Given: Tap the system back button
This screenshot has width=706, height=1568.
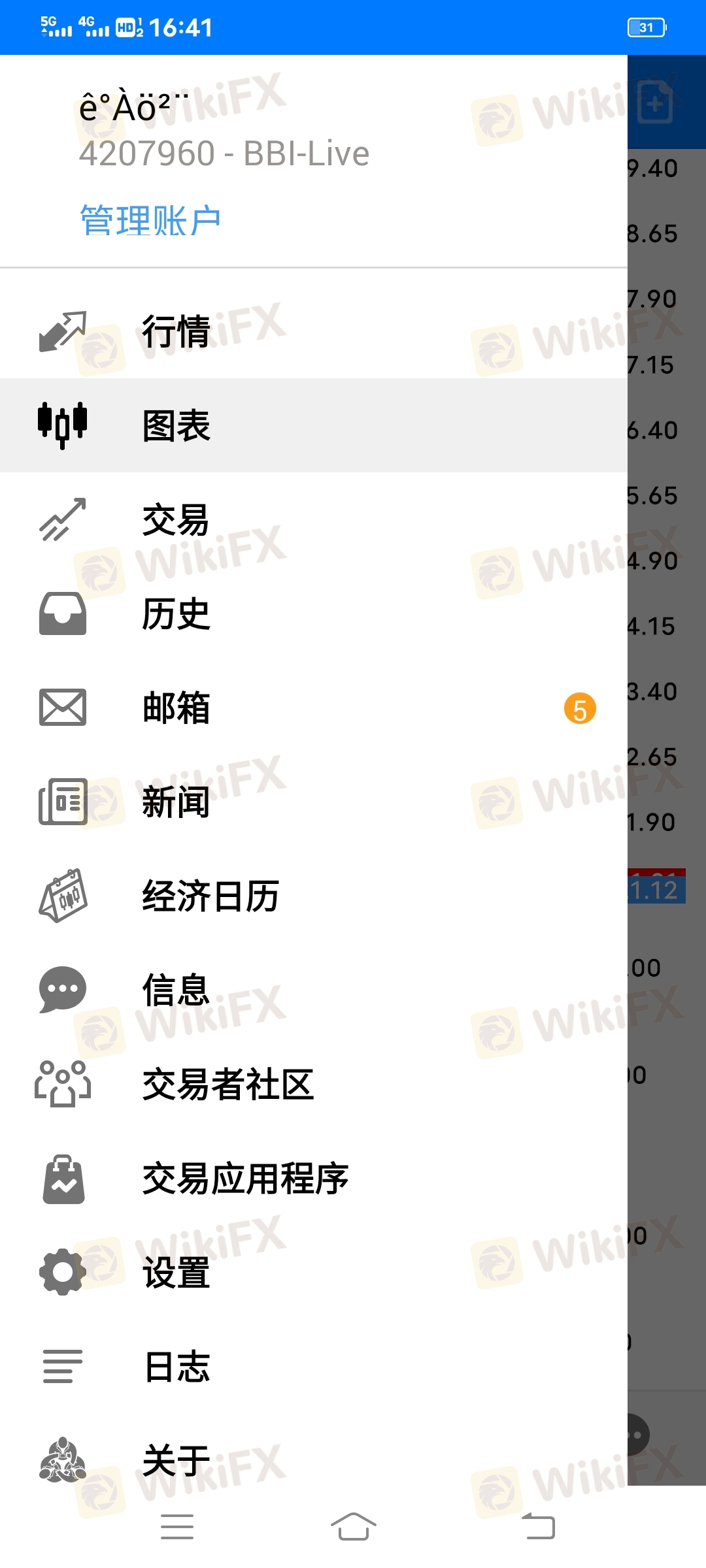Looking at the screenshot, I should click(538, 1527).
